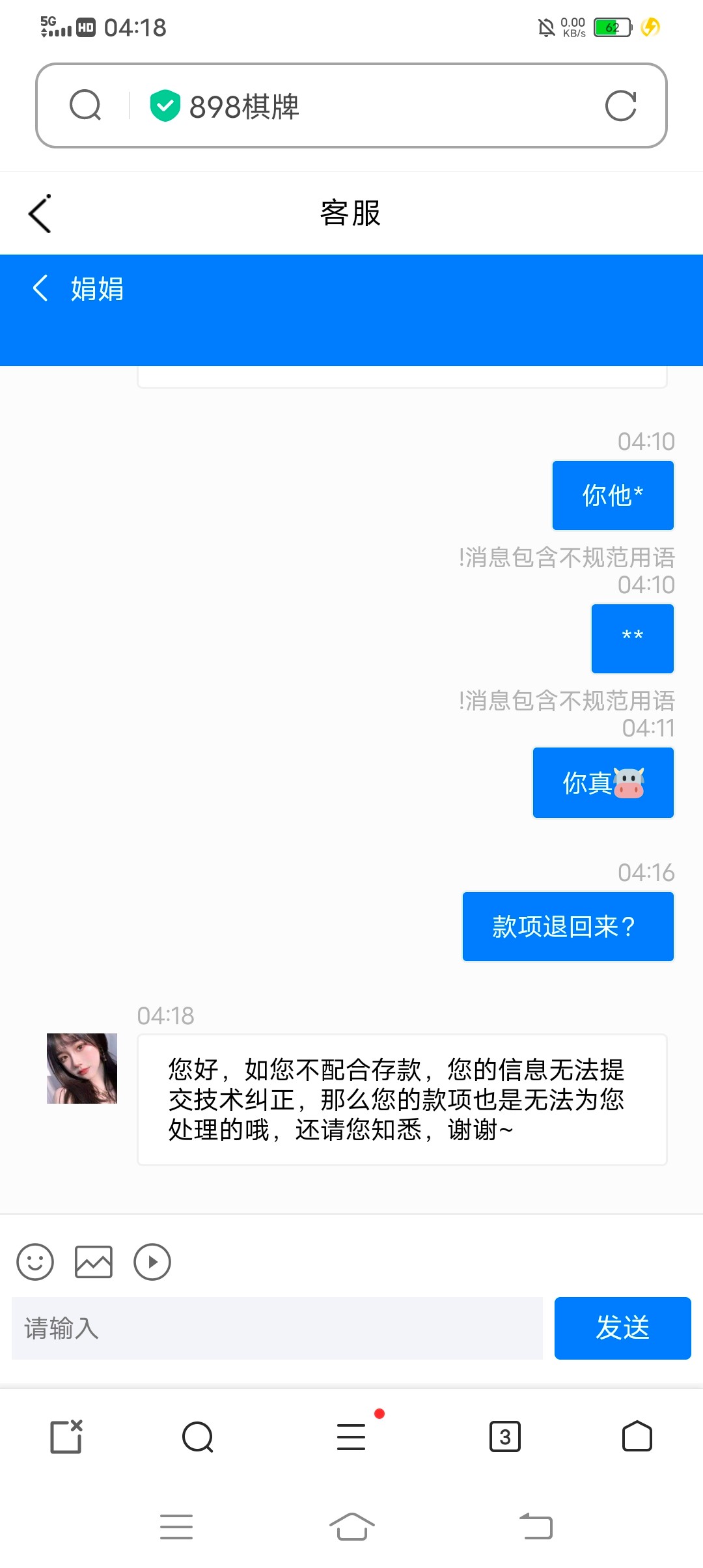703x1568 pixels.
Task: Tap the 客服 header title
Action: click(350, 213)
